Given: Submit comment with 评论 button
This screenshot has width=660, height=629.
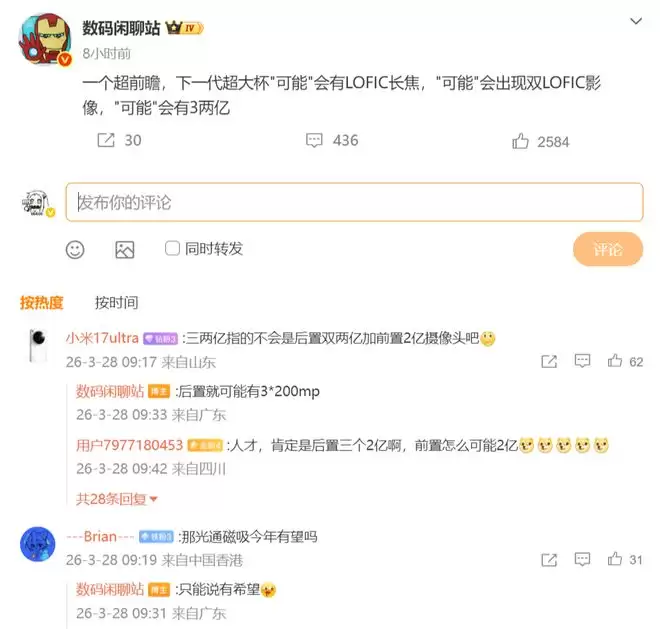Looking at the screenshot, I should click(607, 249).
